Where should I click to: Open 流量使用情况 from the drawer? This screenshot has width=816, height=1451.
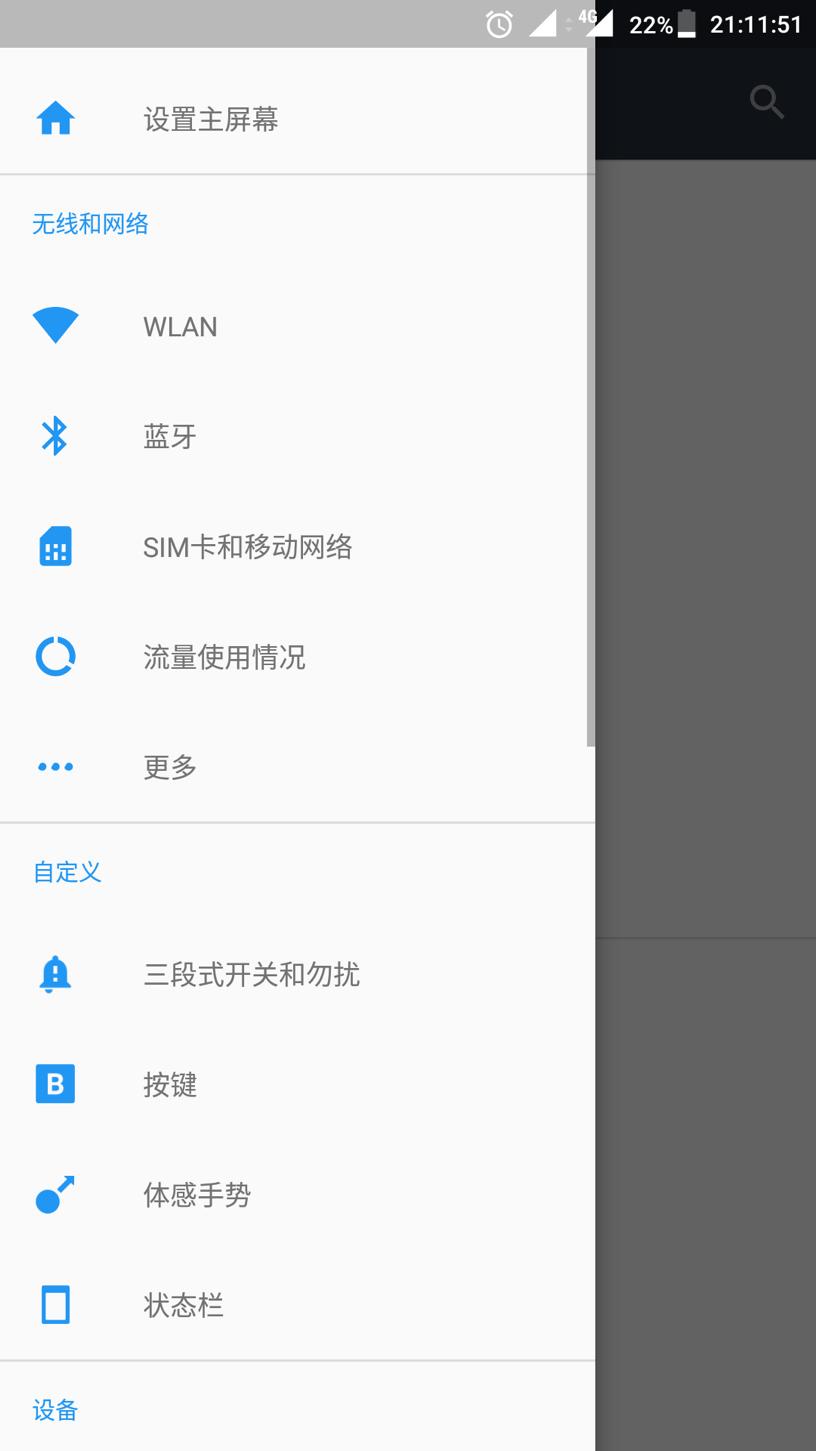pyautogui.click(x=224, y=656)
